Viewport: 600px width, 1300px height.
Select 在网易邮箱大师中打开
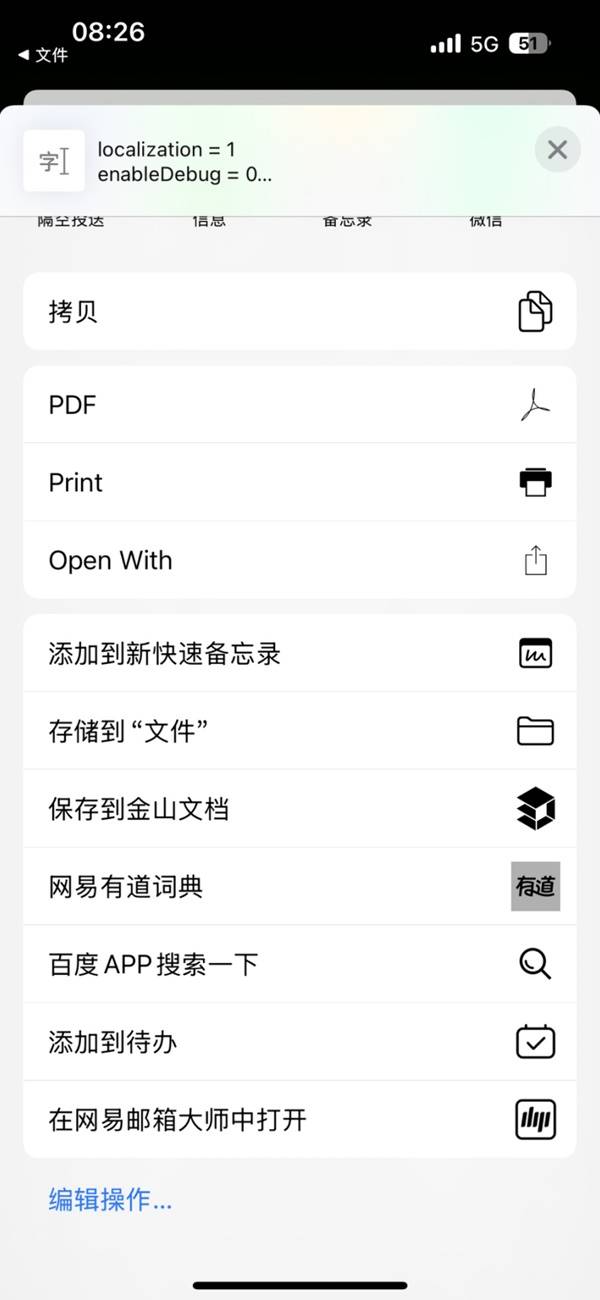click(x=300, y=1120)
